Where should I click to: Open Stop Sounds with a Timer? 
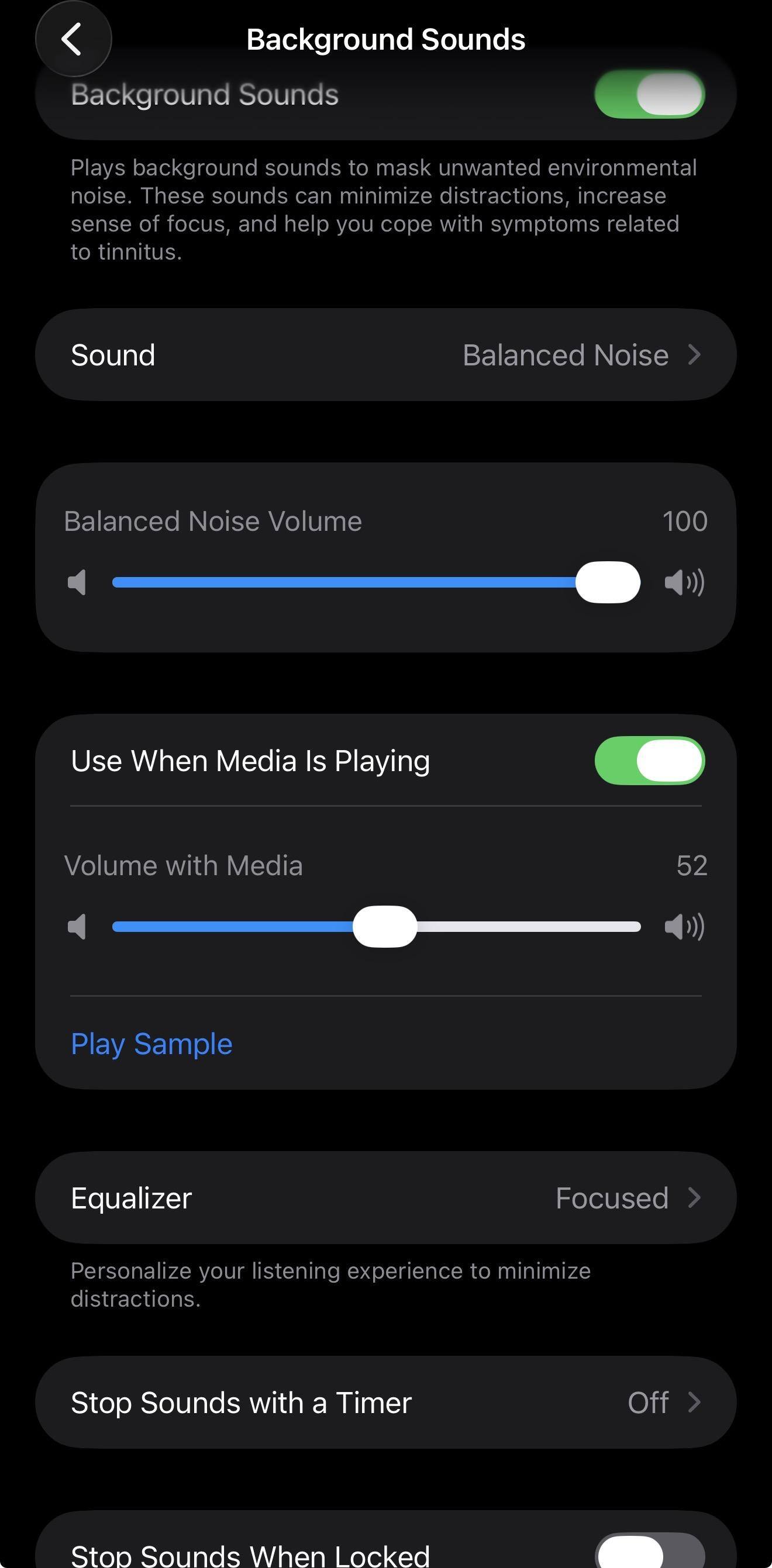click(386, 1403)
